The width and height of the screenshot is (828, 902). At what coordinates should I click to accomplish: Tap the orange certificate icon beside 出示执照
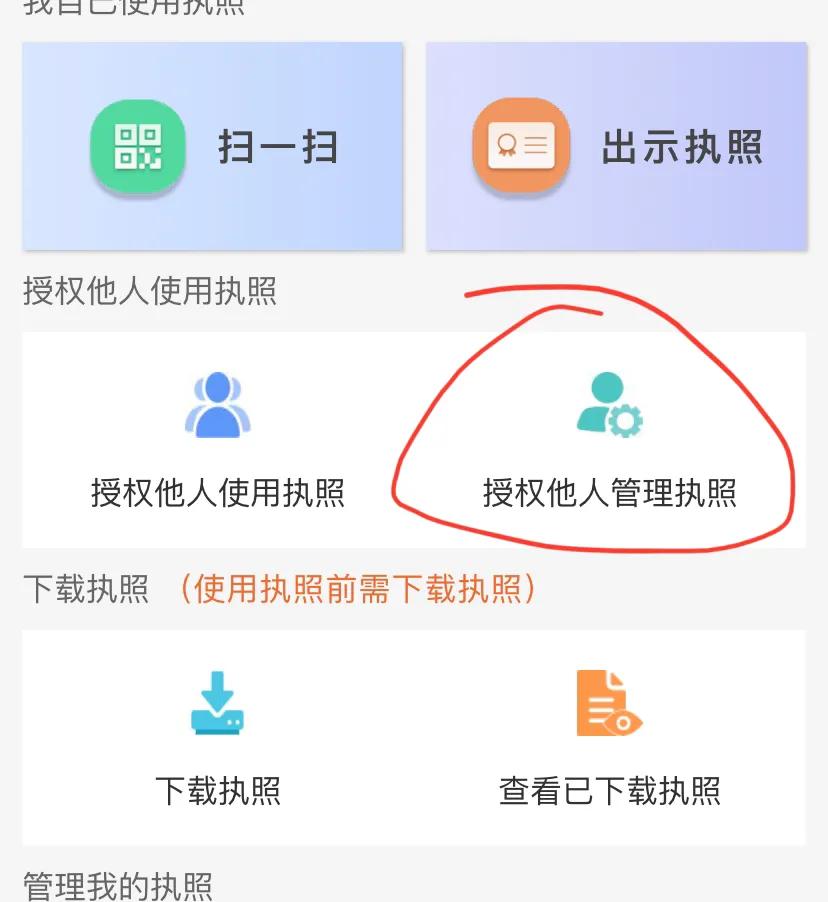[x=519, y=145]
